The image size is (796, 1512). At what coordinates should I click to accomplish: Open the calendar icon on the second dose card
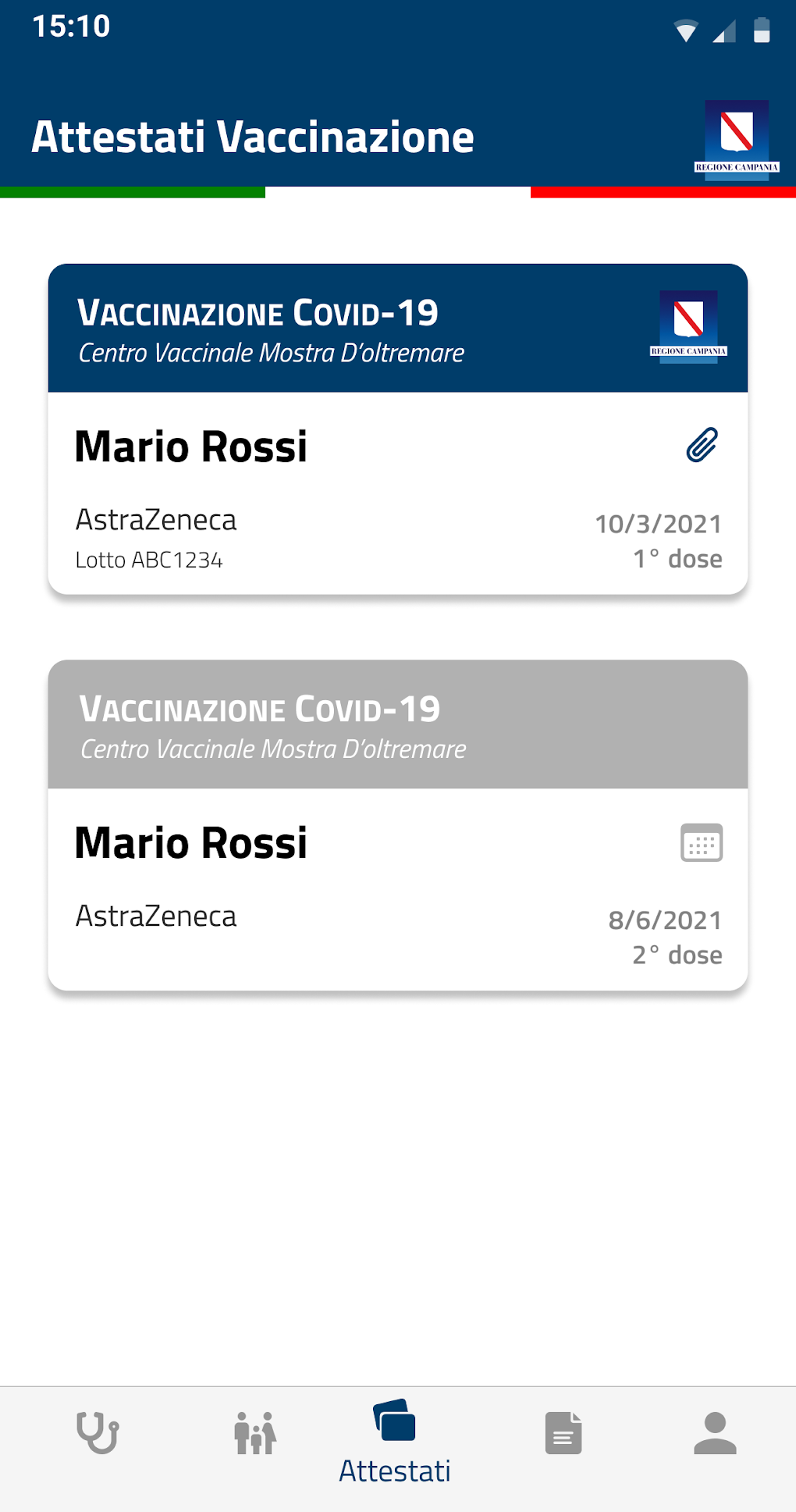[701, 843]
